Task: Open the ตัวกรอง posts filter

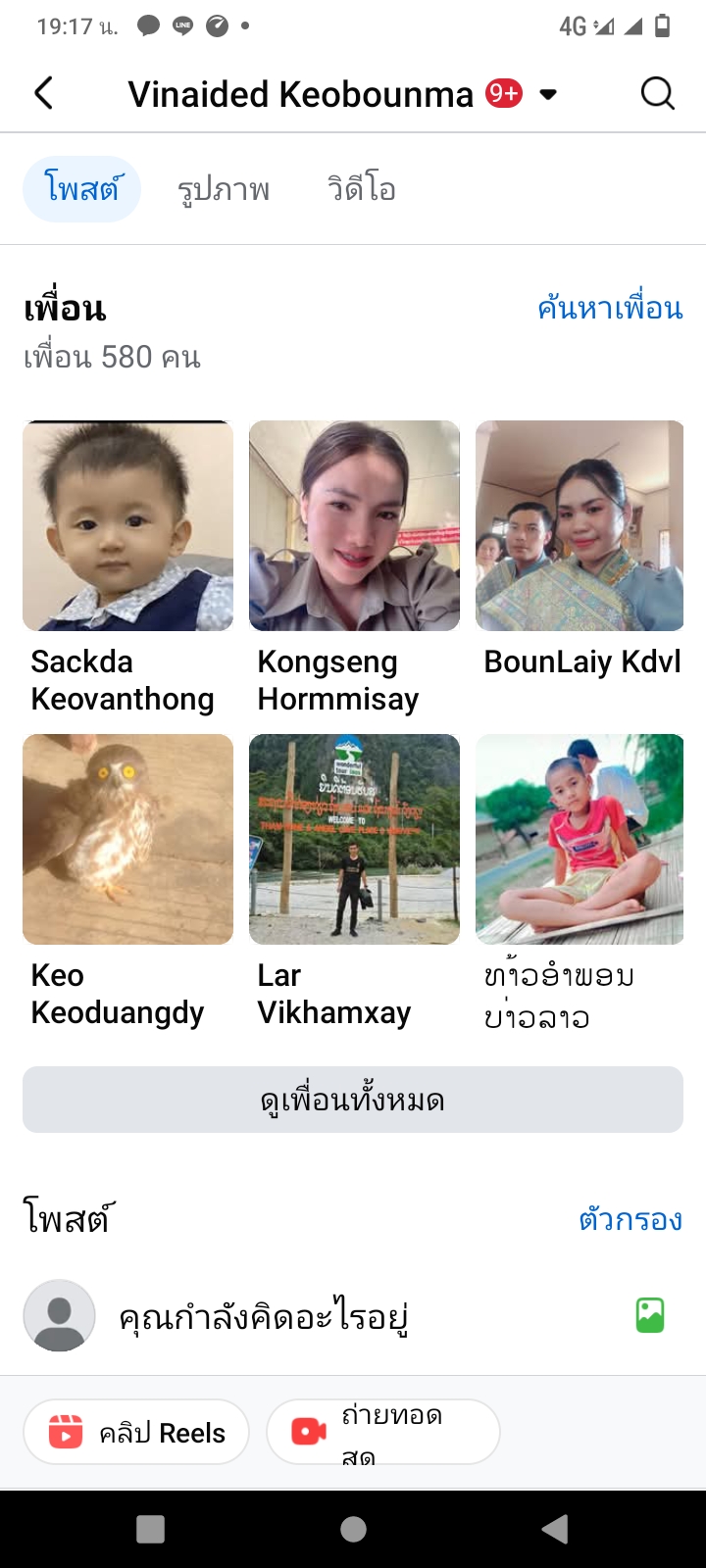Action: click(630, 1219)
